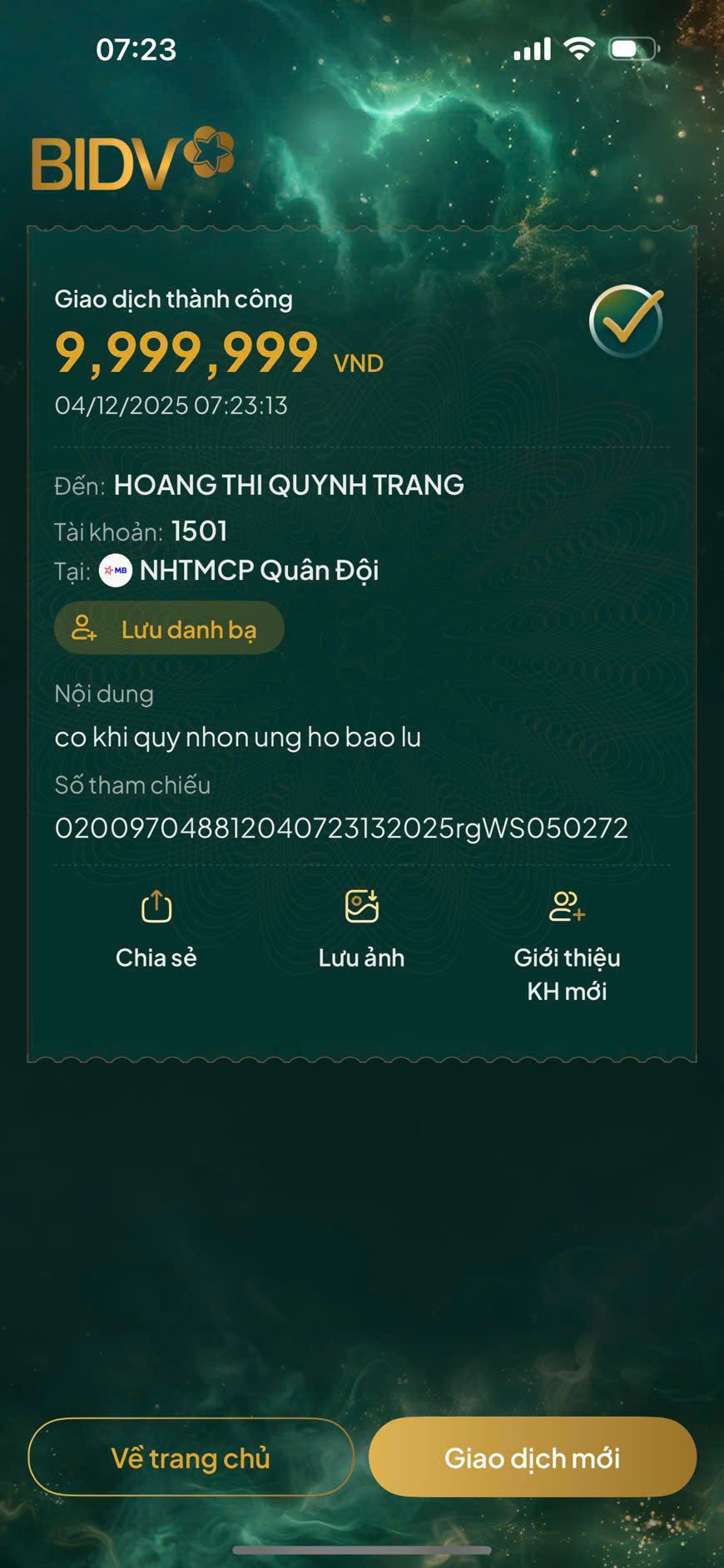Save receipt image with Lưu ảnh
Viewport: 724px width, 1568px height.
click(361, 927)
